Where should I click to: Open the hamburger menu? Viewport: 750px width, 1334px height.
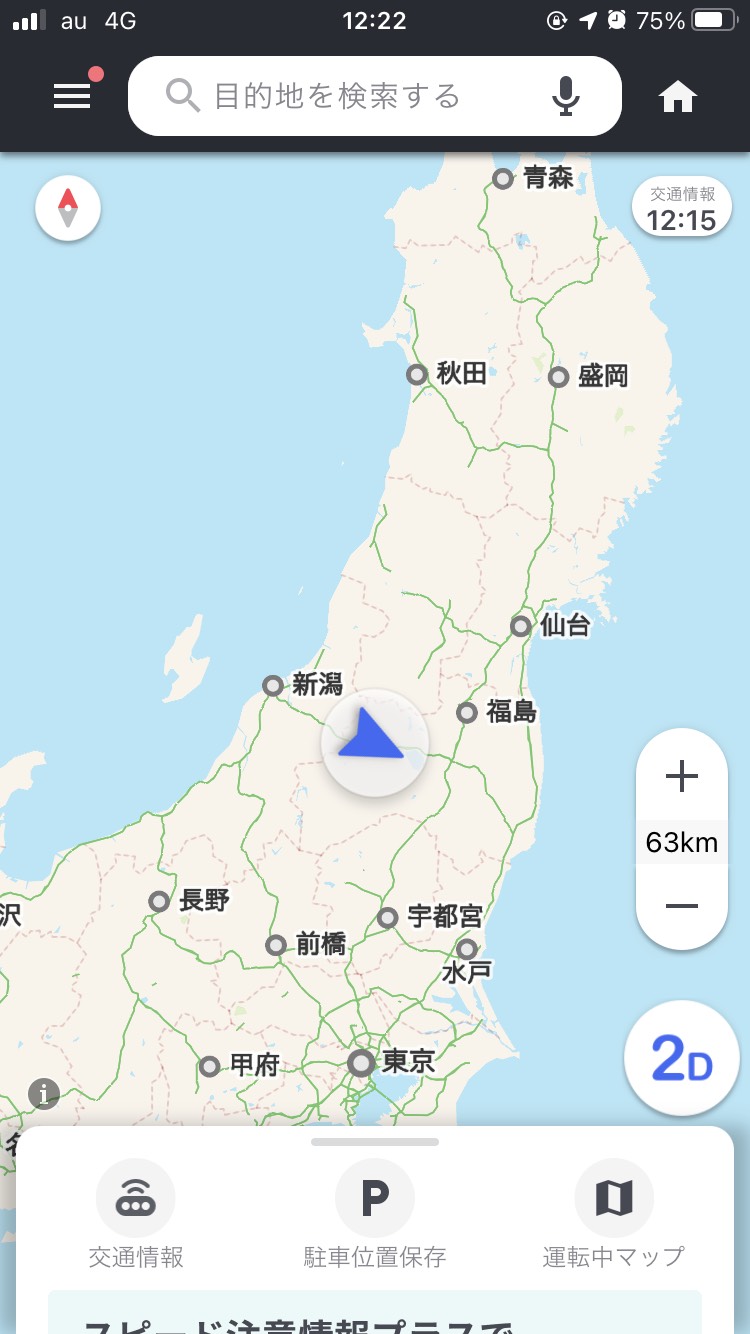point(72,96)
